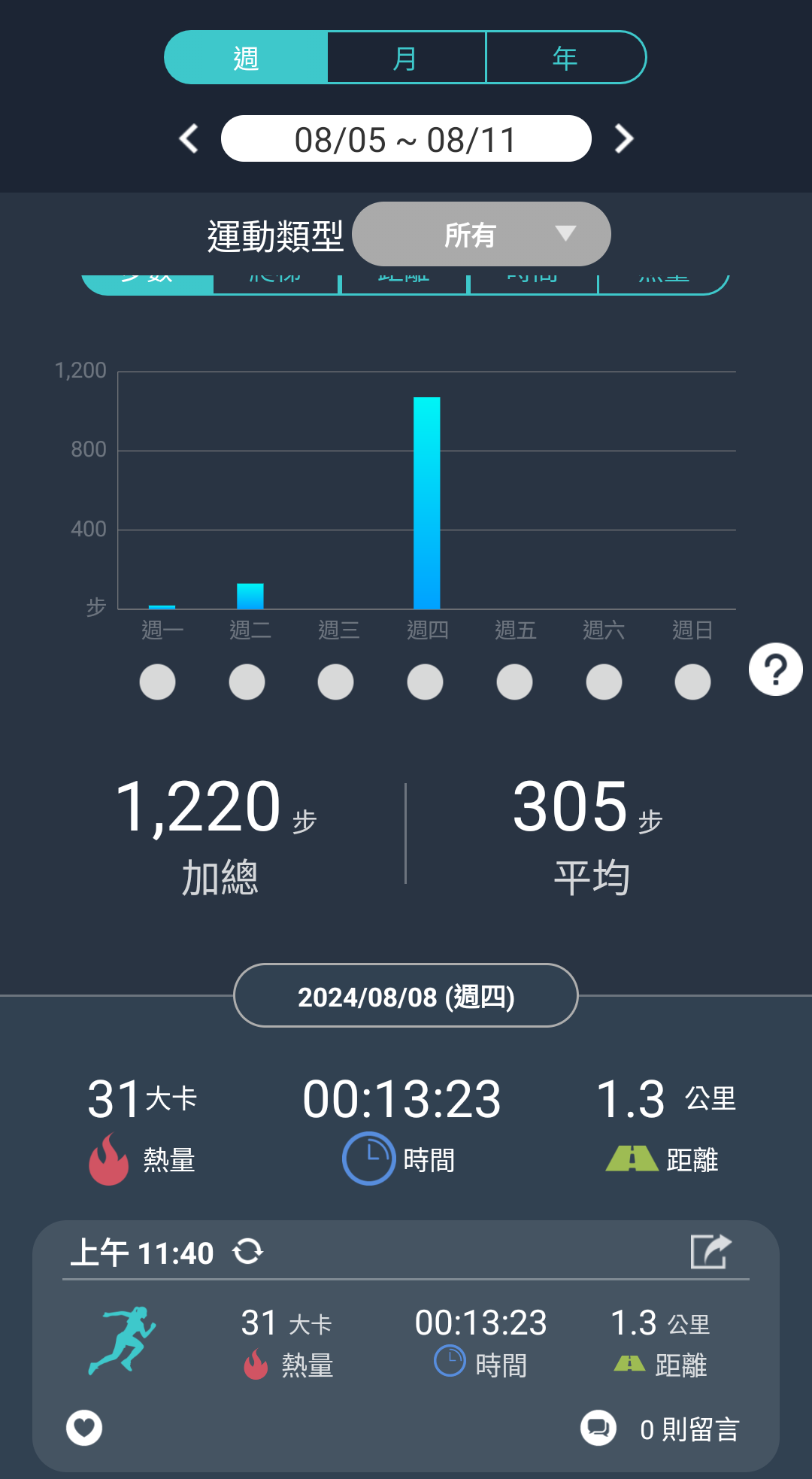Tap the 2024/08/08 (週四) date pill
Screen dimensions: 812x1479
(406, 995)
